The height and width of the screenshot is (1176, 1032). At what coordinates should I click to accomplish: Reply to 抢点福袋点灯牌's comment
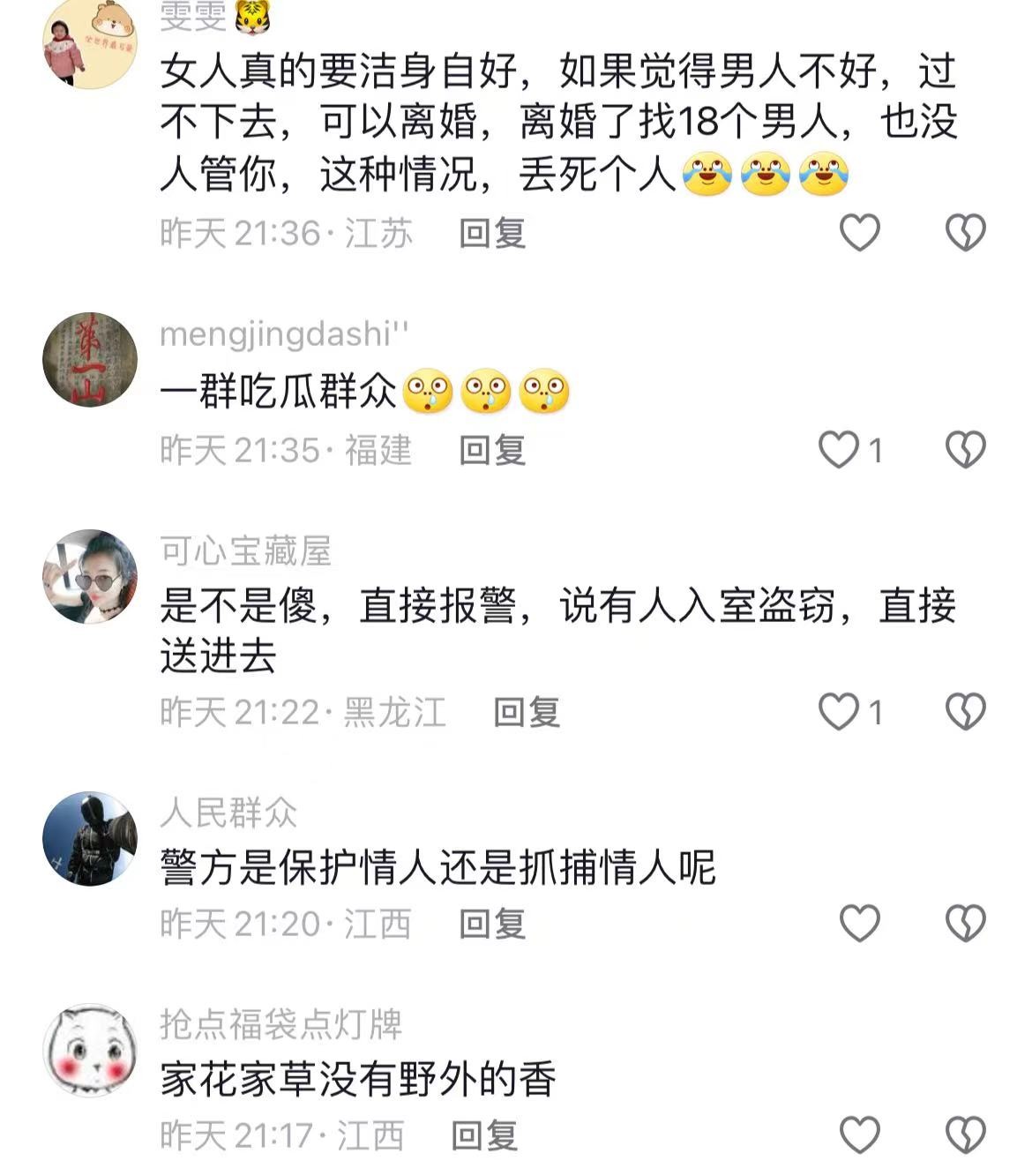click(484, 1135)
